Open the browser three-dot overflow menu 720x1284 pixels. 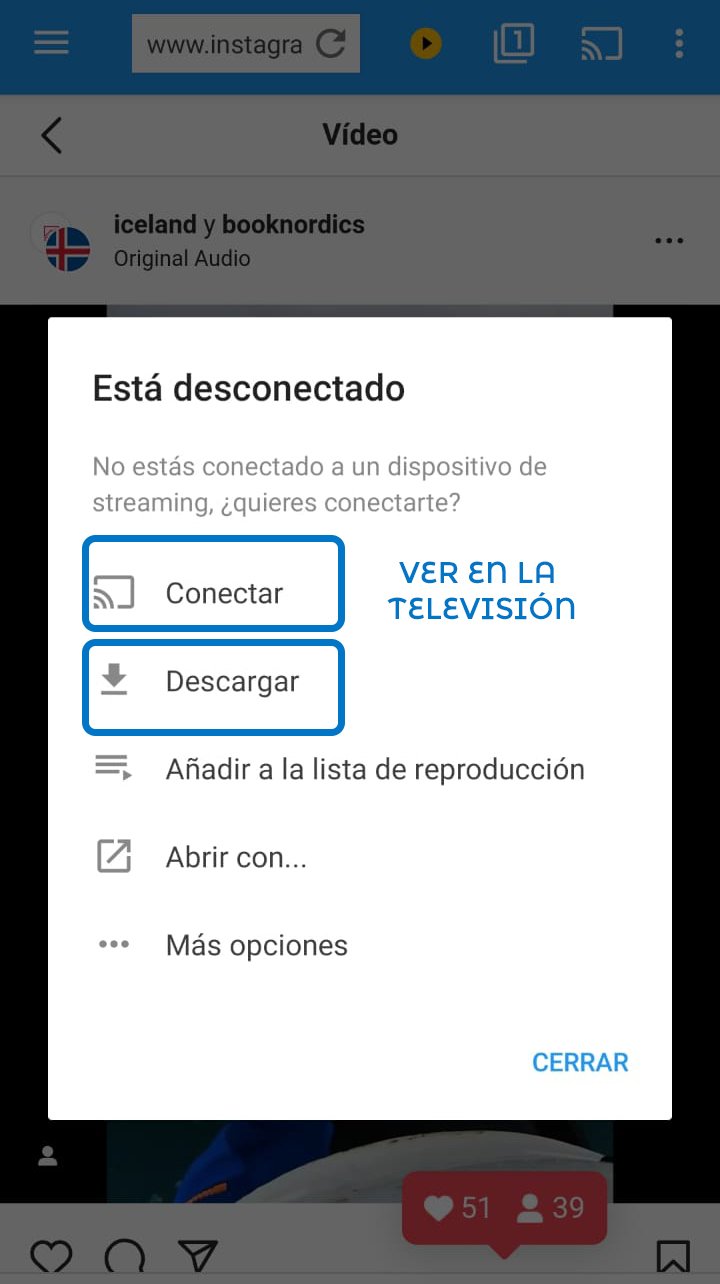tap(679, 44)
